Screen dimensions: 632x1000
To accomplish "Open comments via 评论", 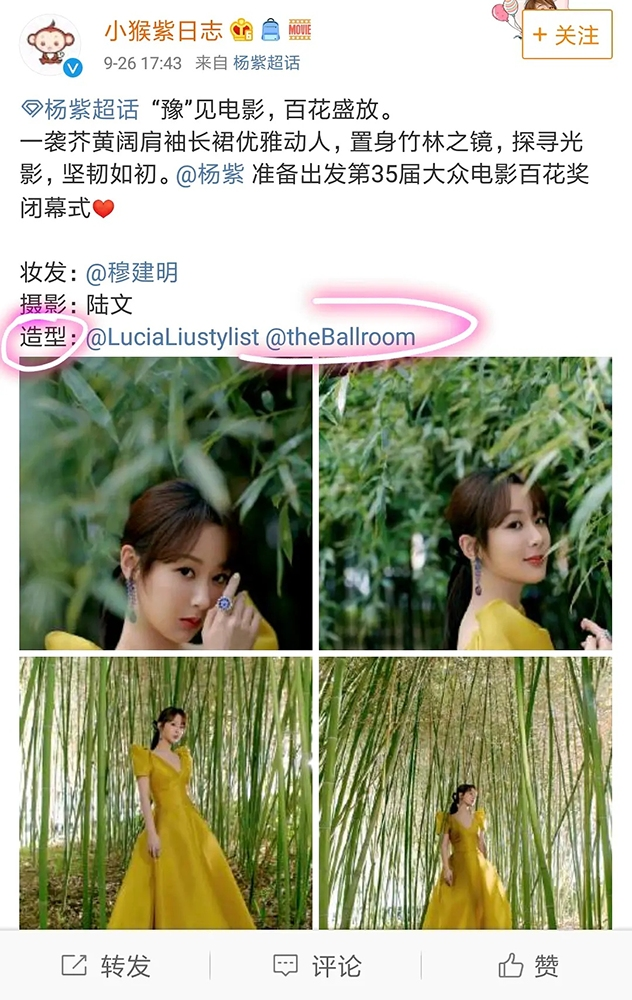I will (x=317, y=965).
